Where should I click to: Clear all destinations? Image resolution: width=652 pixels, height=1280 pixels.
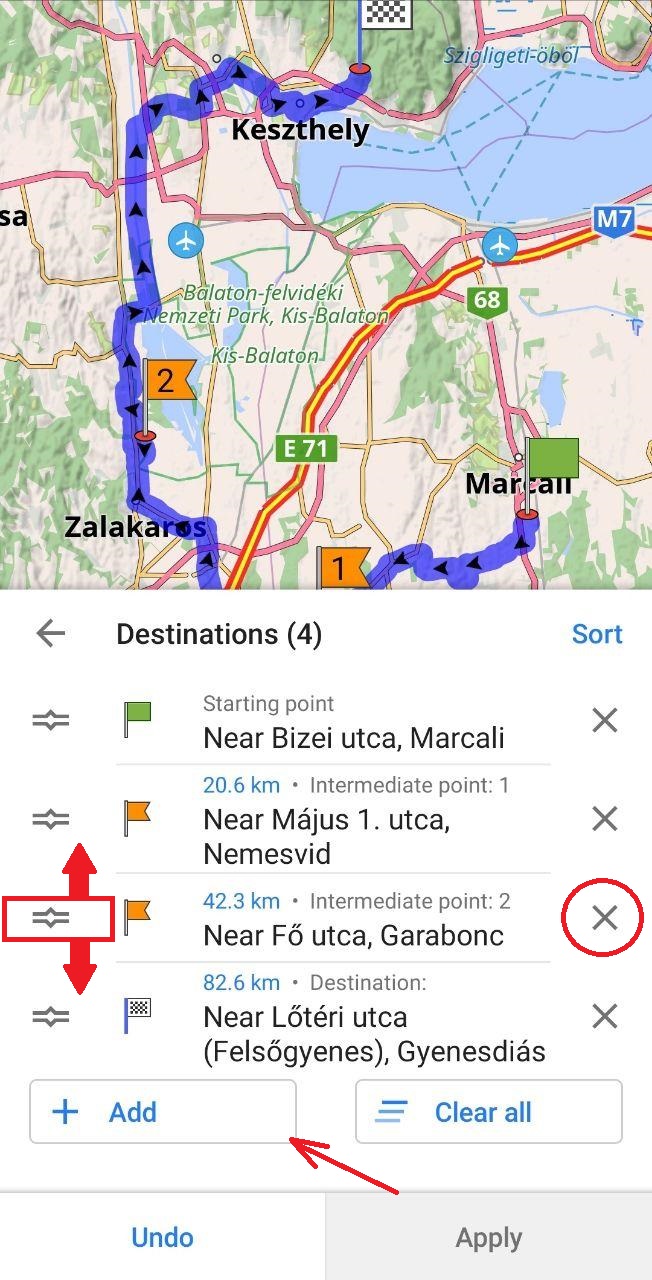pyautogui.click(x=489, y=1112)
